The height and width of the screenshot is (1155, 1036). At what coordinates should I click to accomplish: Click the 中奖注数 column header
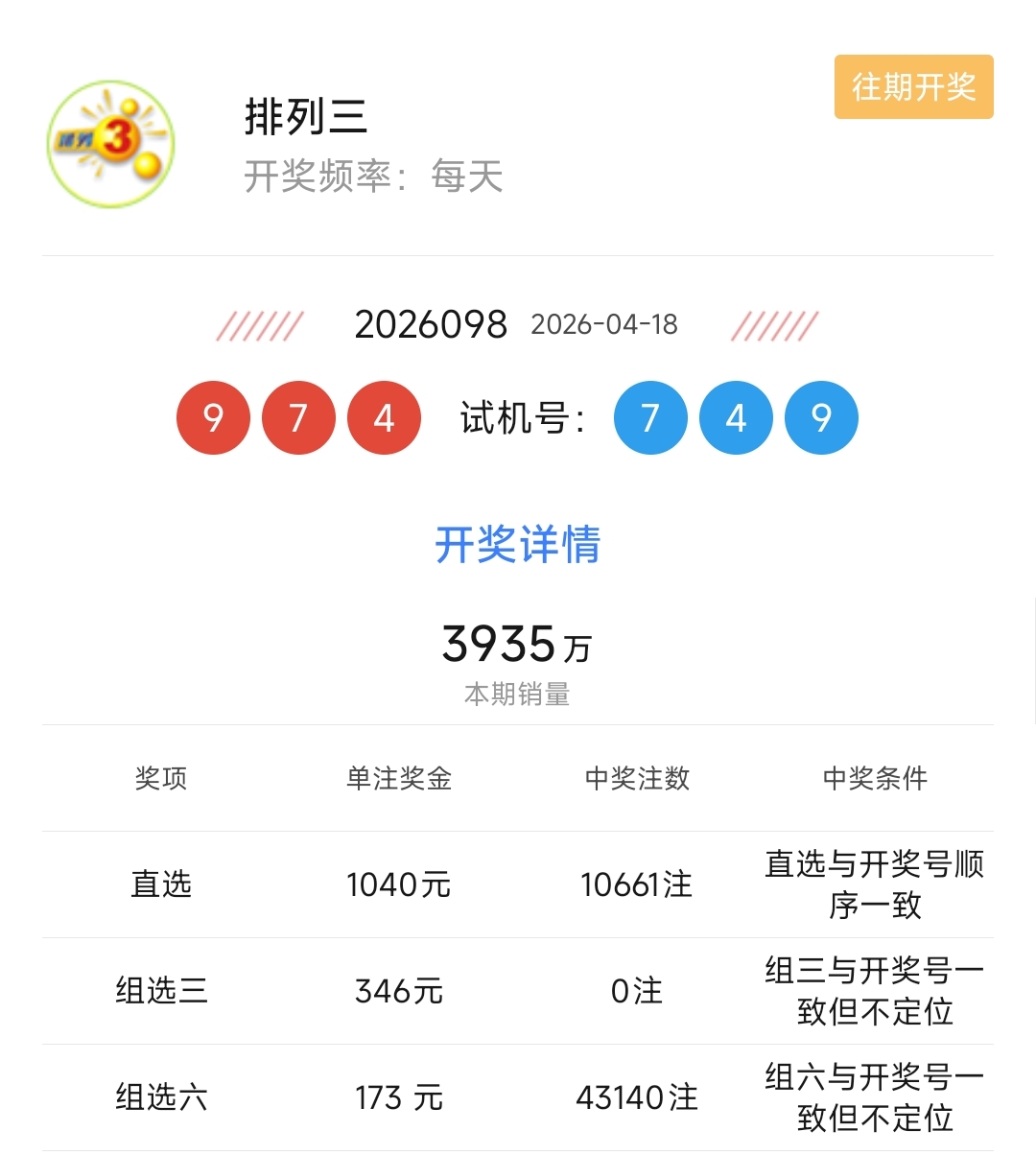[636, 779]
